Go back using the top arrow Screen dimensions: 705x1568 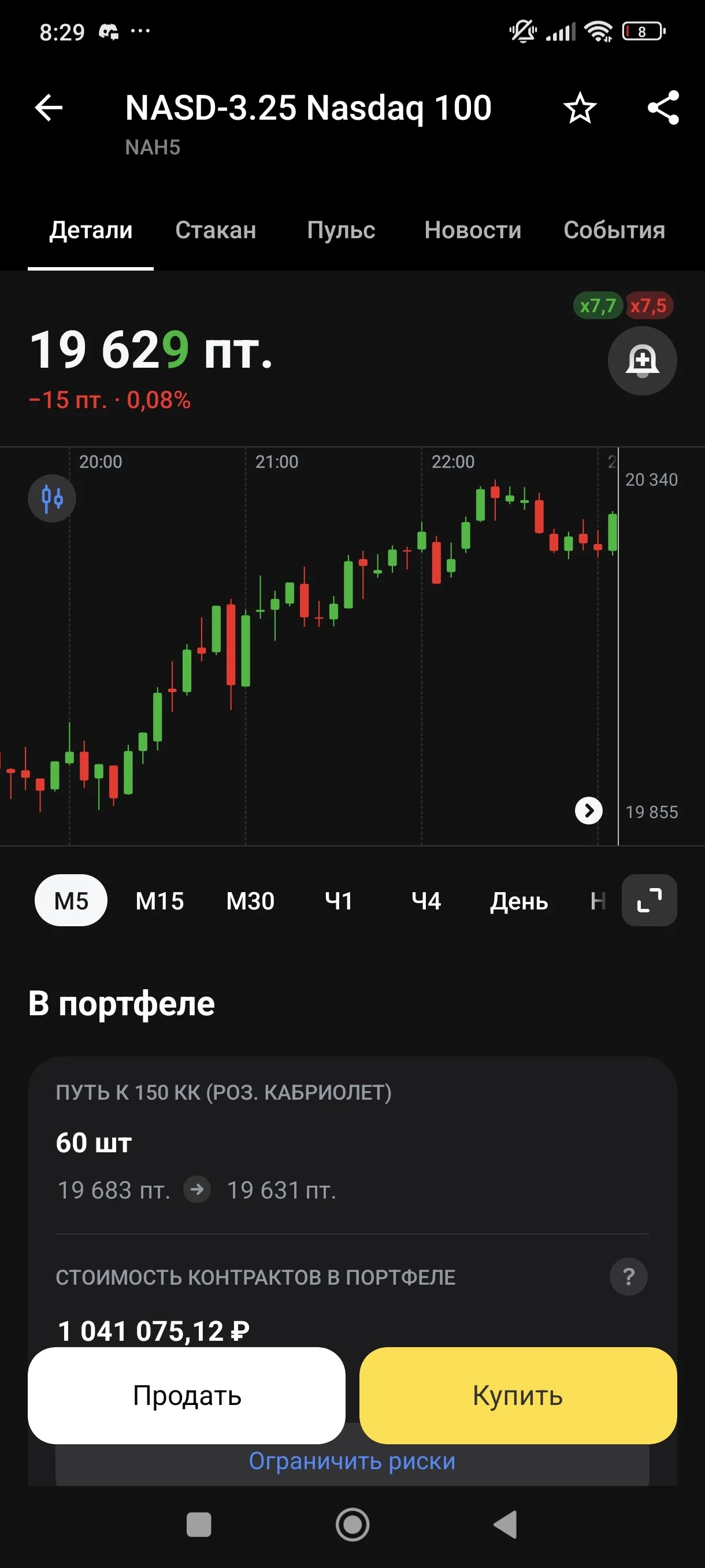(49, 108)
